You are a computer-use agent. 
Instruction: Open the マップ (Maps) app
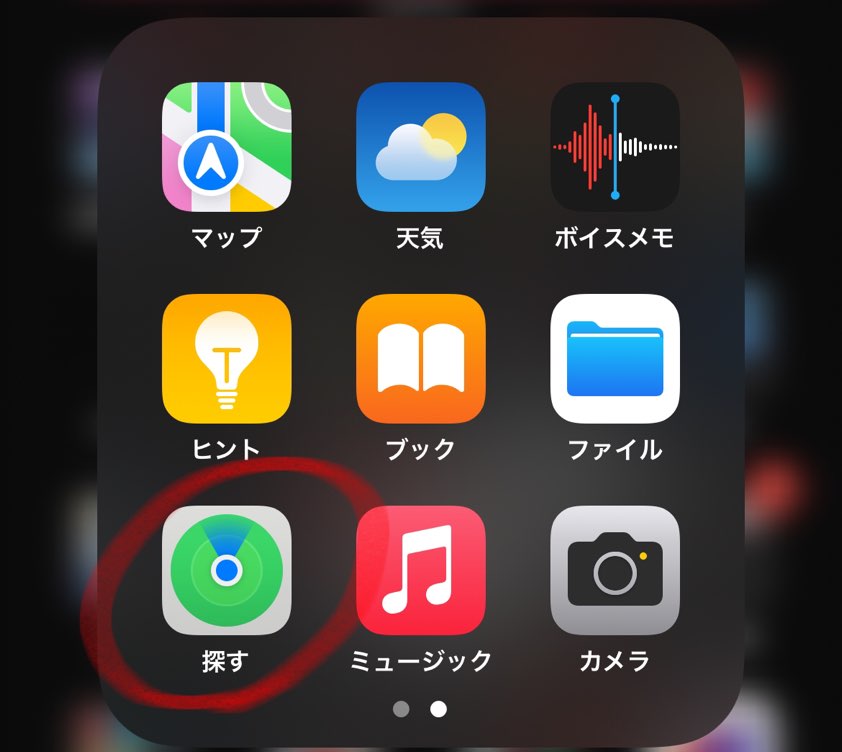click(x=227, y=147)
